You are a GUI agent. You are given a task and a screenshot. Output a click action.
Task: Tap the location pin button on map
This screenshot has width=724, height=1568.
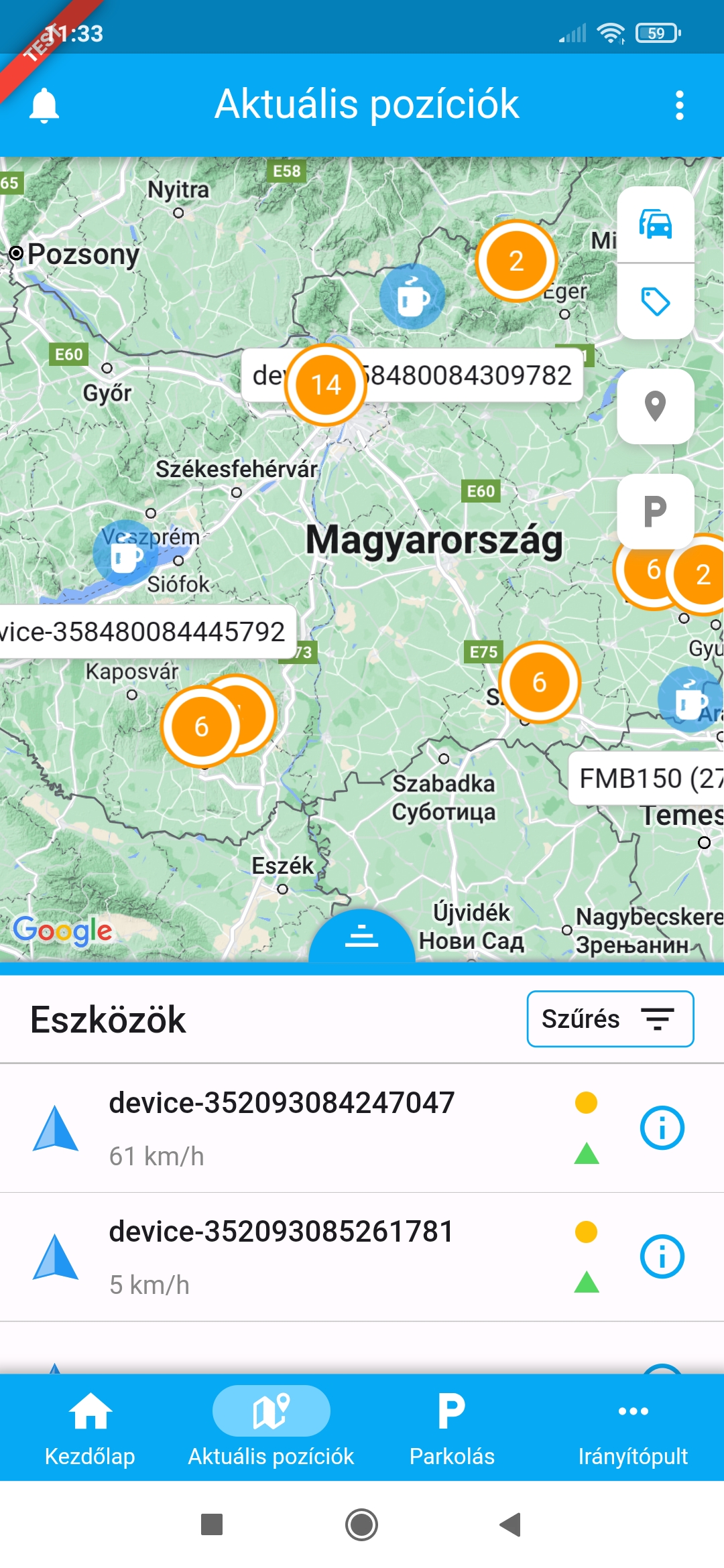(655, 406)
